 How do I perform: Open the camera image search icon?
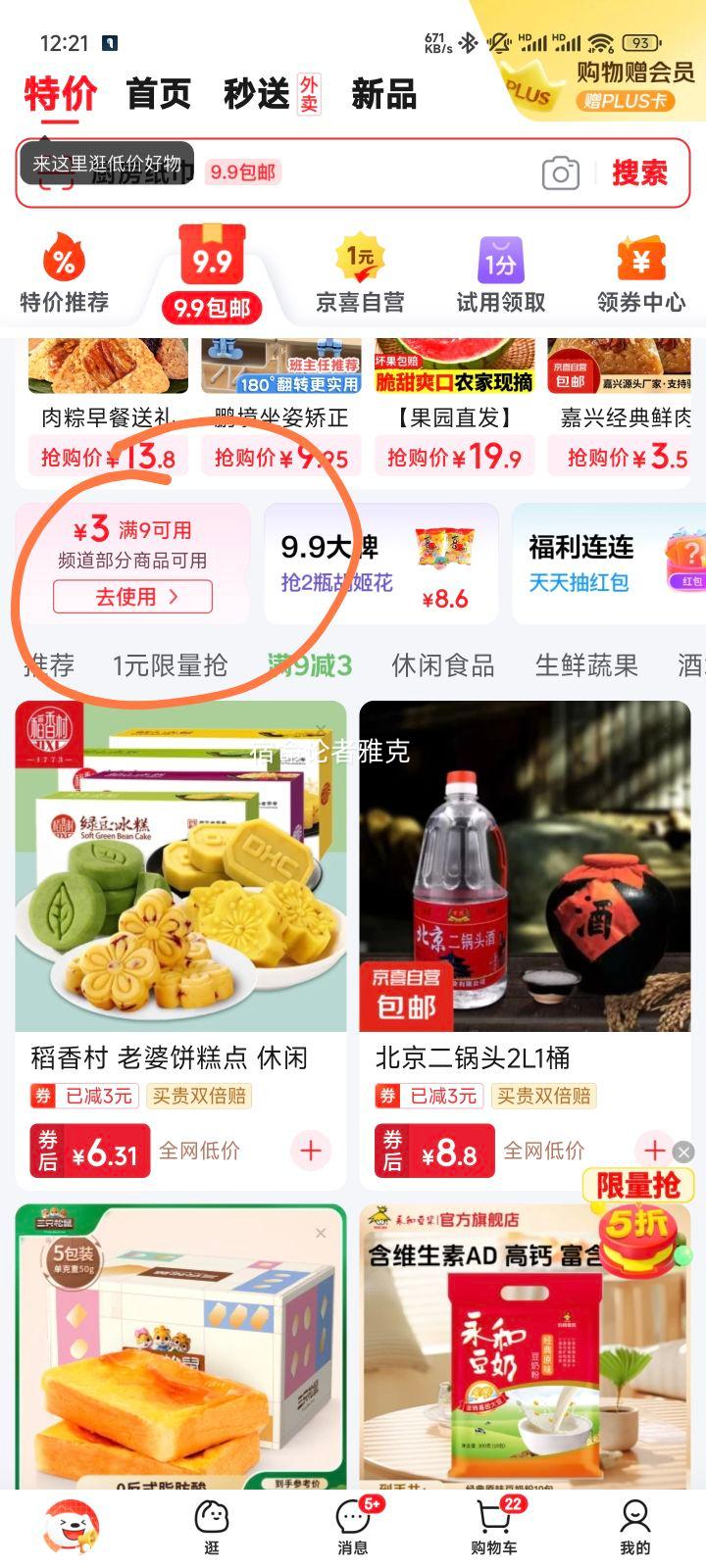tap(559, 173)
